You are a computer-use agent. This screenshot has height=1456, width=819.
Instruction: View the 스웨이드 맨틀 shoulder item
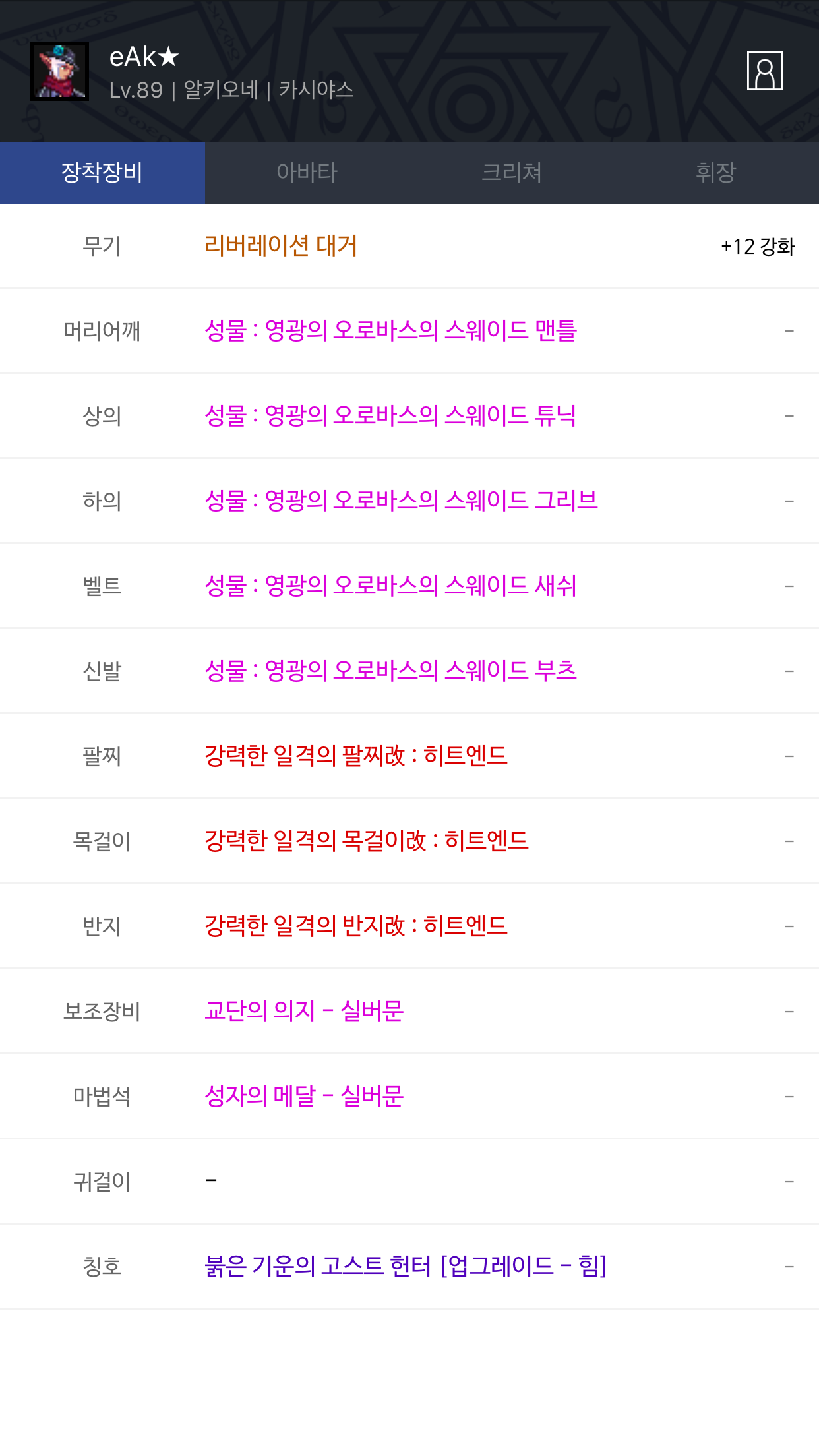[x=390, y=330]
